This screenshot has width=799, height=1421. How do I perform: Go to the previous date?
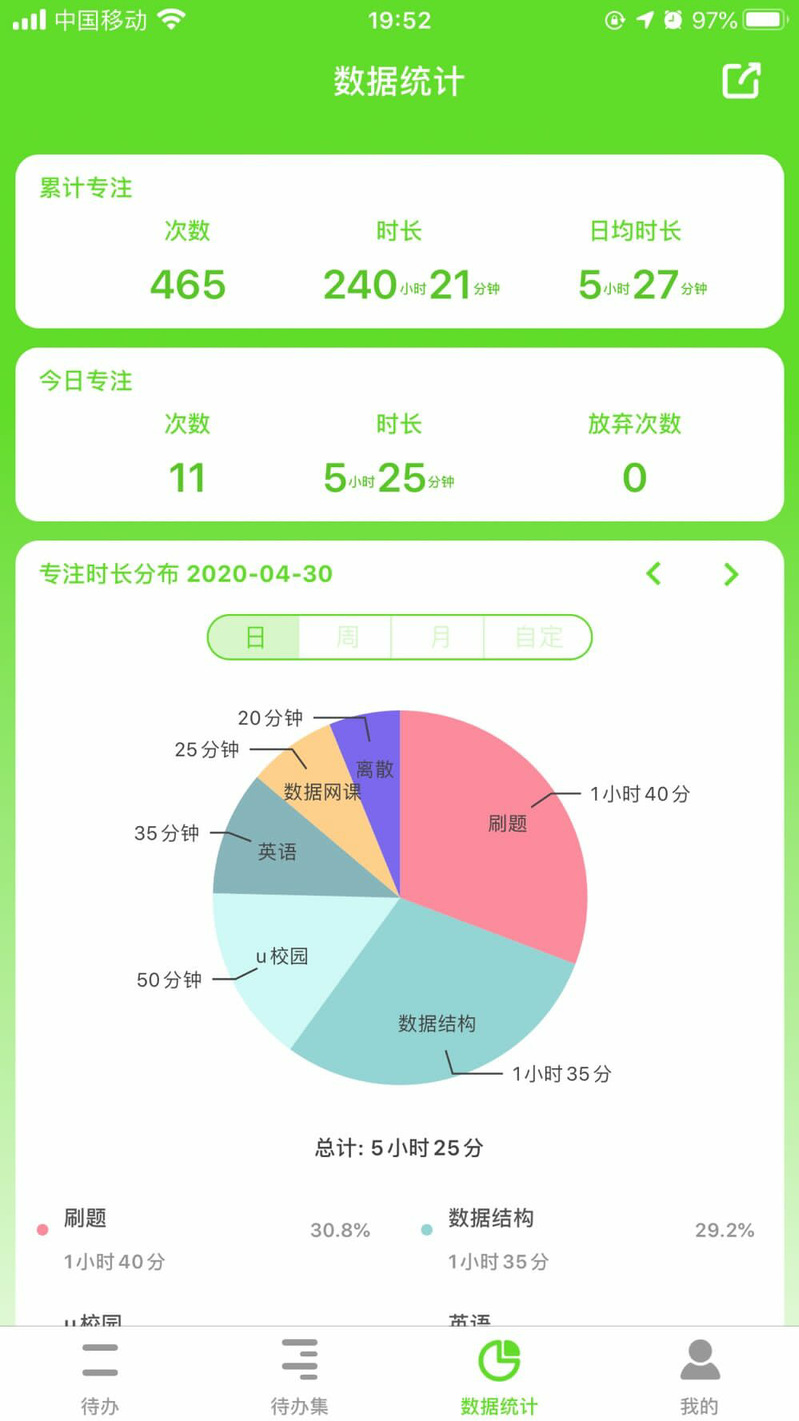click(653, 574)
